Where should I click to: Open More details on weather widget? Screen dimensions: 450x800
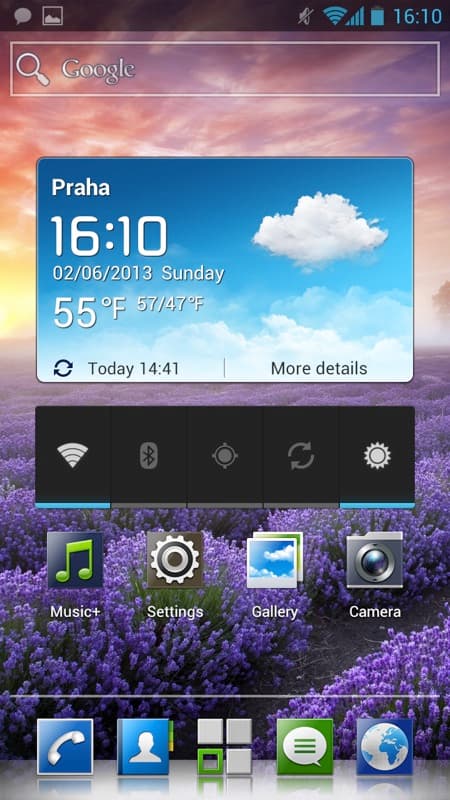tap(319, 368)
